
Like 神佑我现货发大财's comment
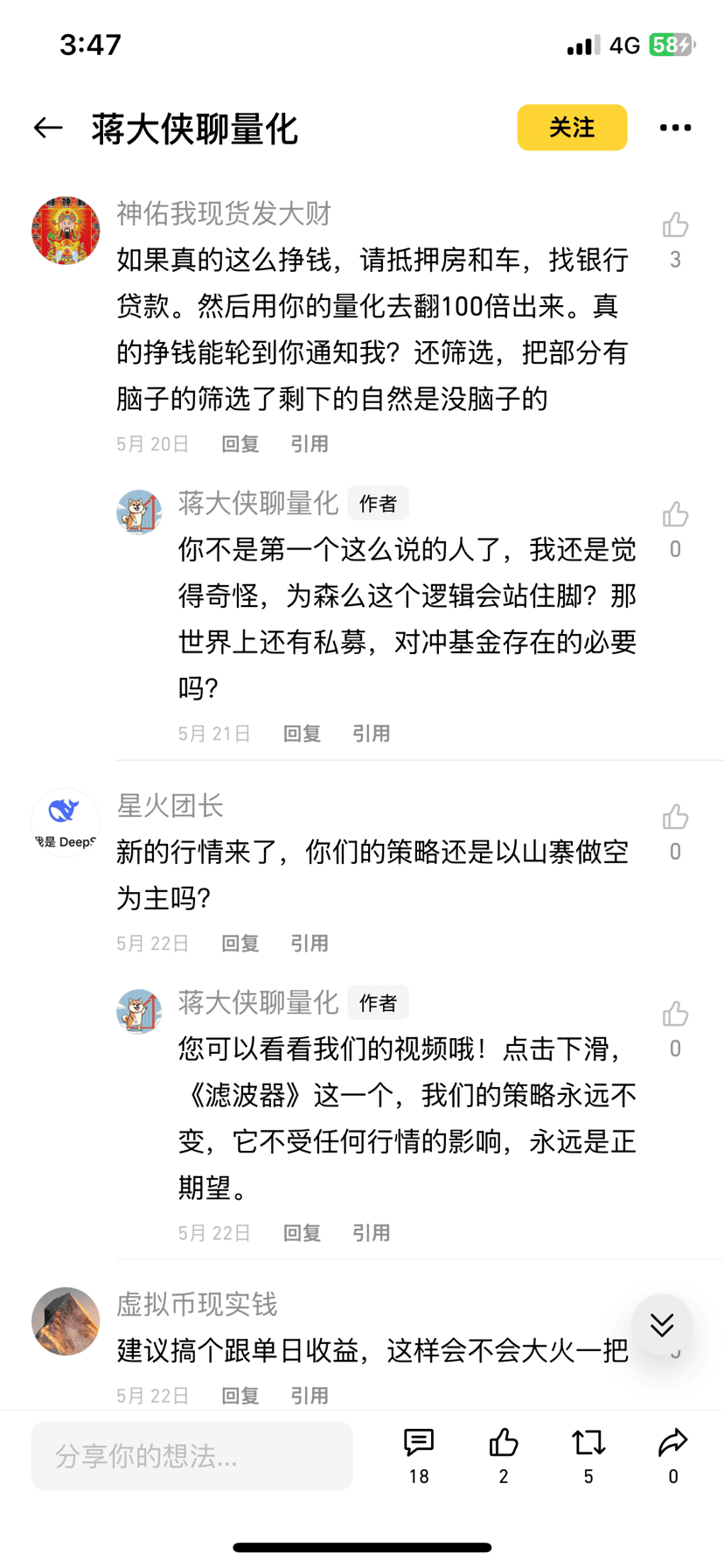pyautogui.click(x=675, y=226)
